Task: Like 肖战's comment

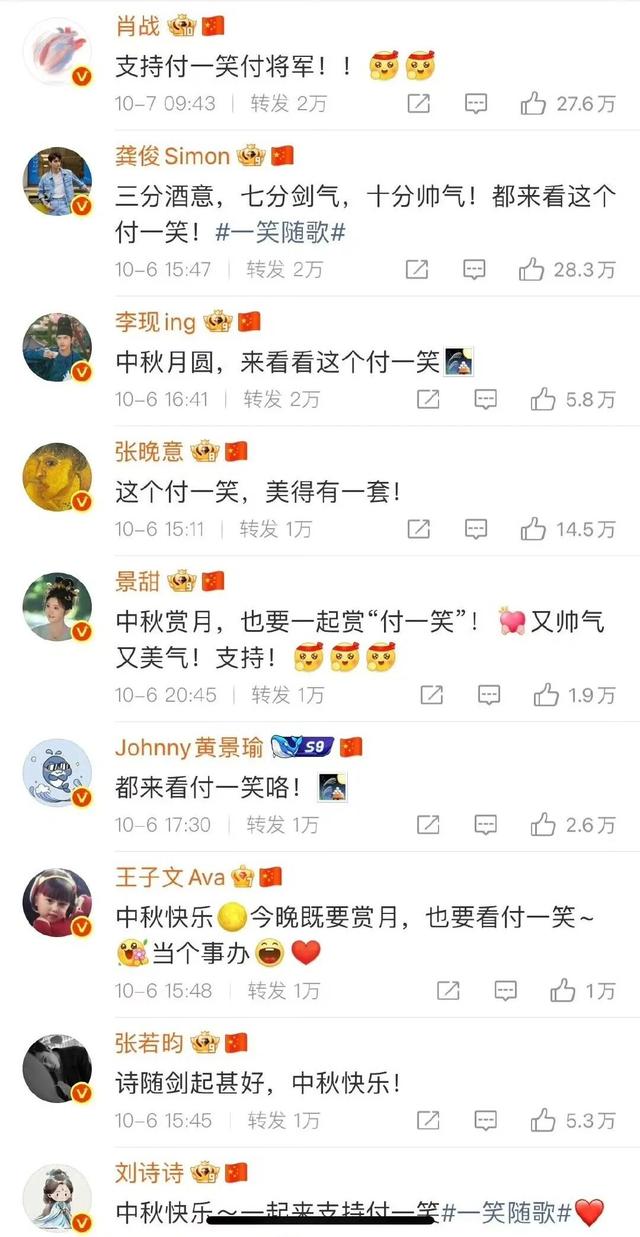Action: coord(531,103)
